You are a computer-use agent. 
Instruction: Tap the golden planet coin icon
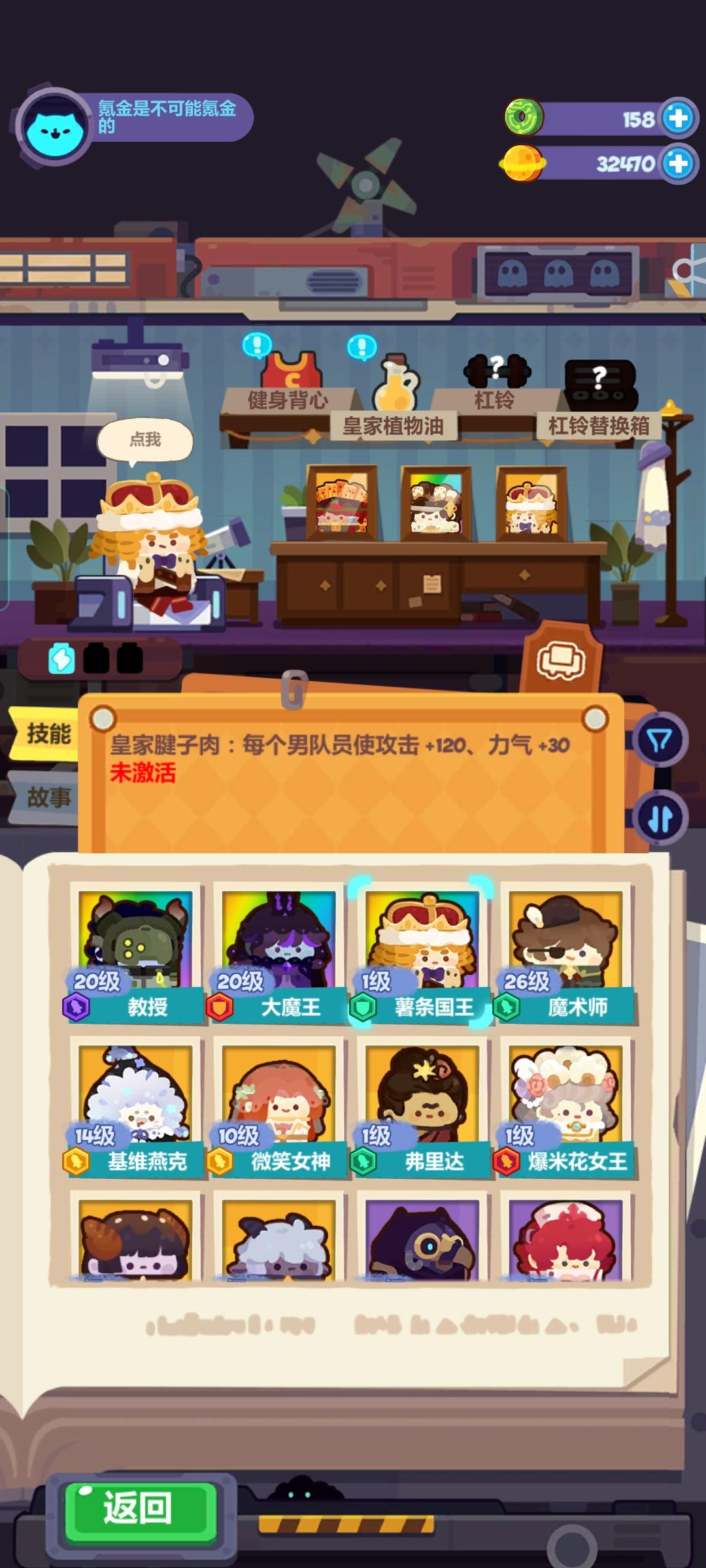(x=523, y=163)
